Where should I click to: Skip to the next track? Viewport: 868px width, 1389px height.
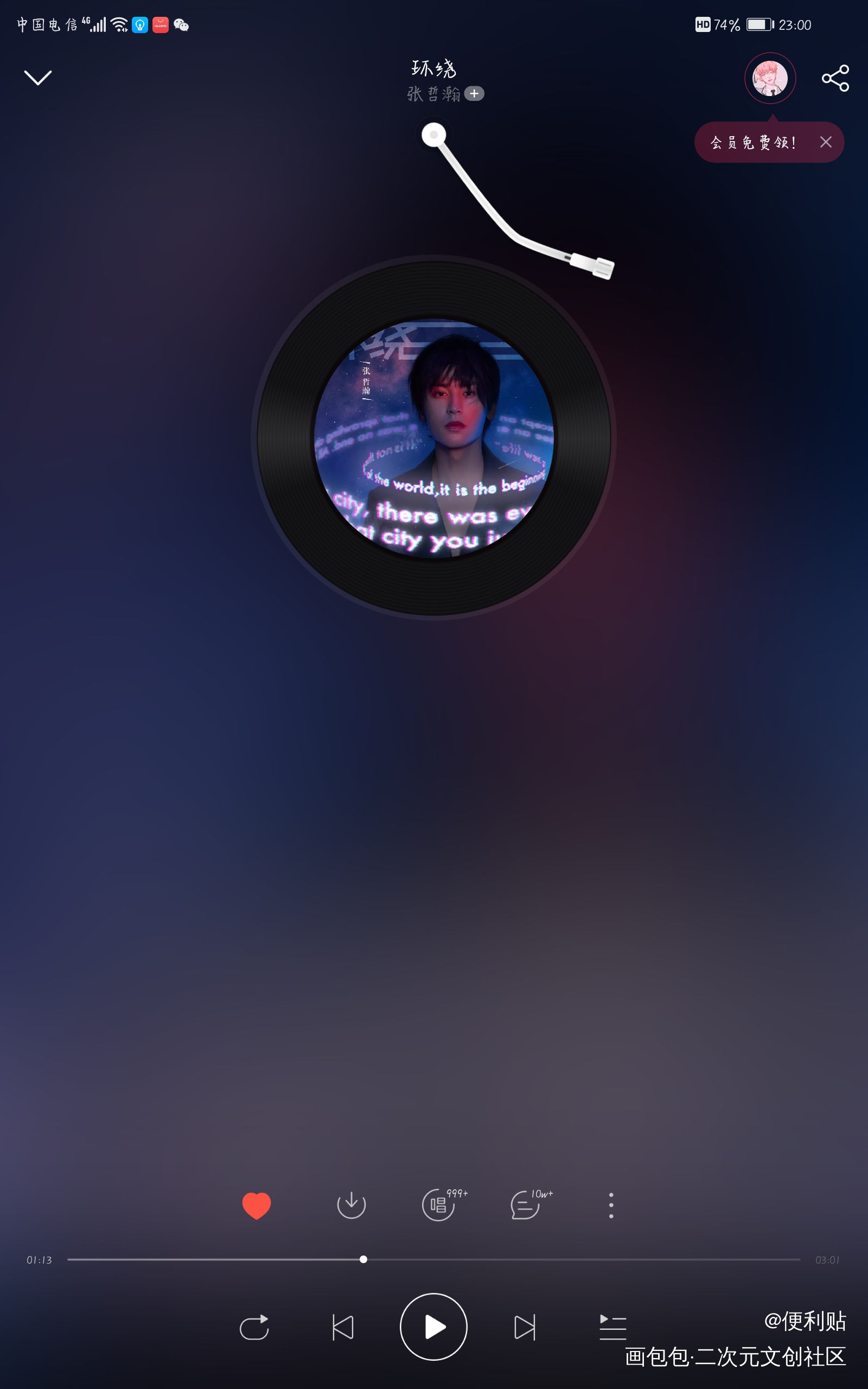pyautogui.click(x=524, y=1327)
